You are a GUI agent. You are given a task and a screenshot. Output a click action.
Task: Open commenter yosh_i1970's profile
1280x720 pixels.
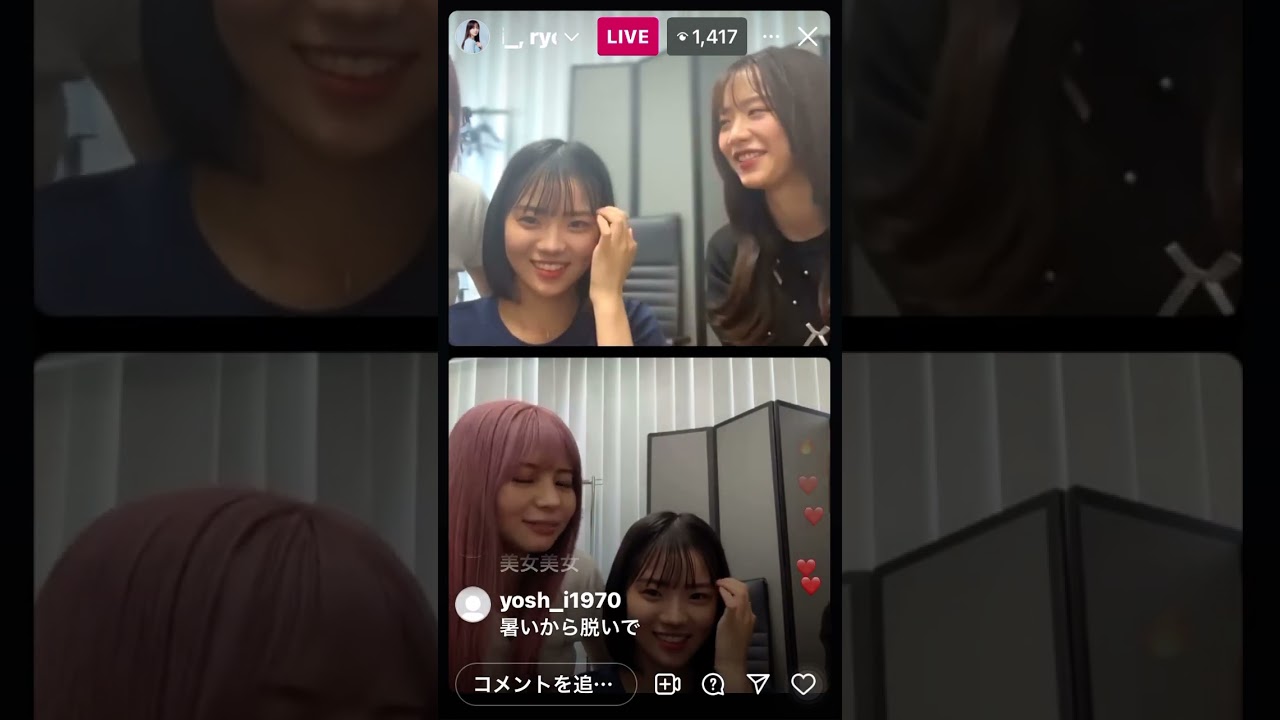point(473,605)
